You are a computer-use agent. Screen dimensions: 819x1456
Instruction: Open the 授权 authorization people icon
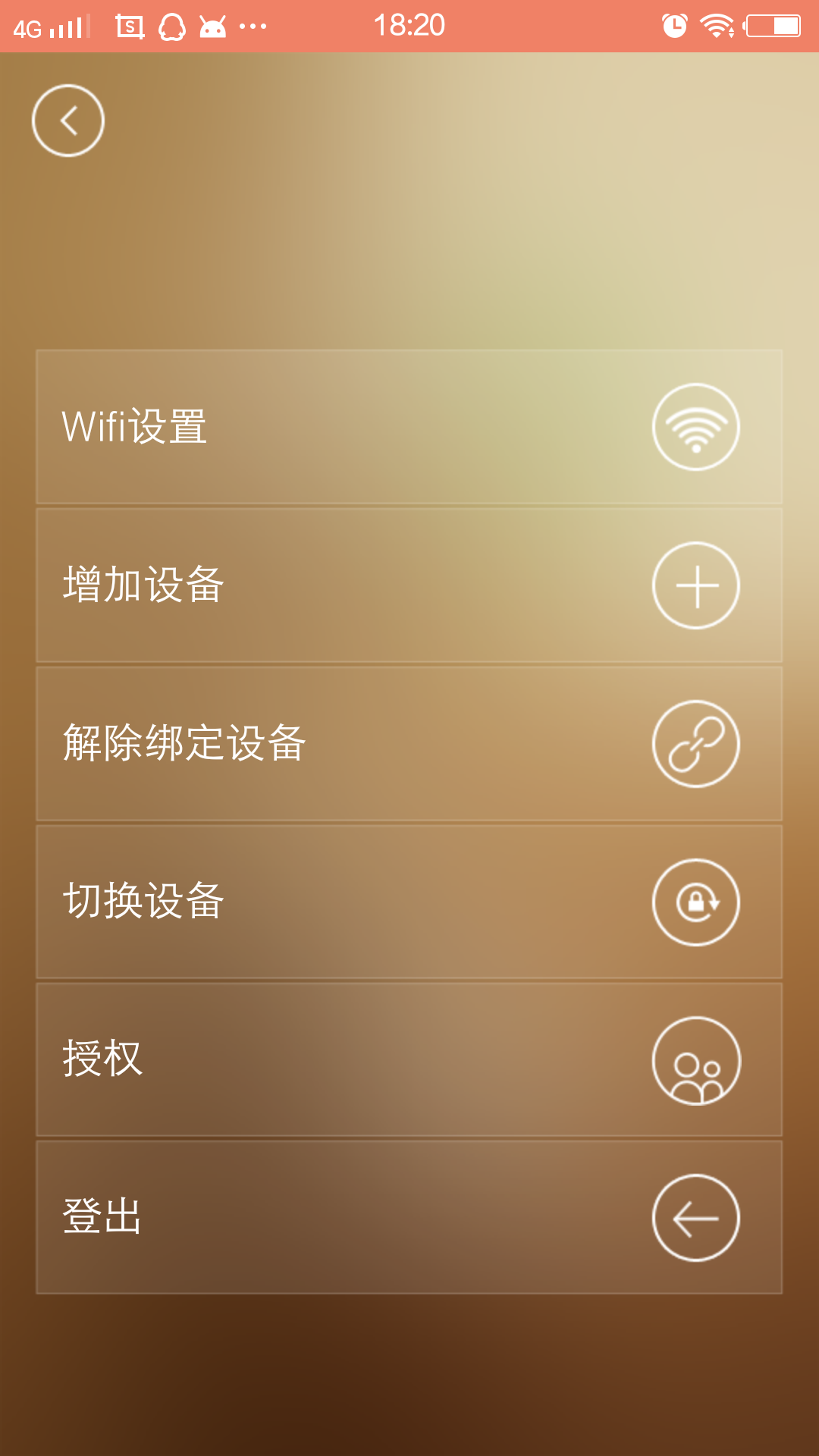695,1062
